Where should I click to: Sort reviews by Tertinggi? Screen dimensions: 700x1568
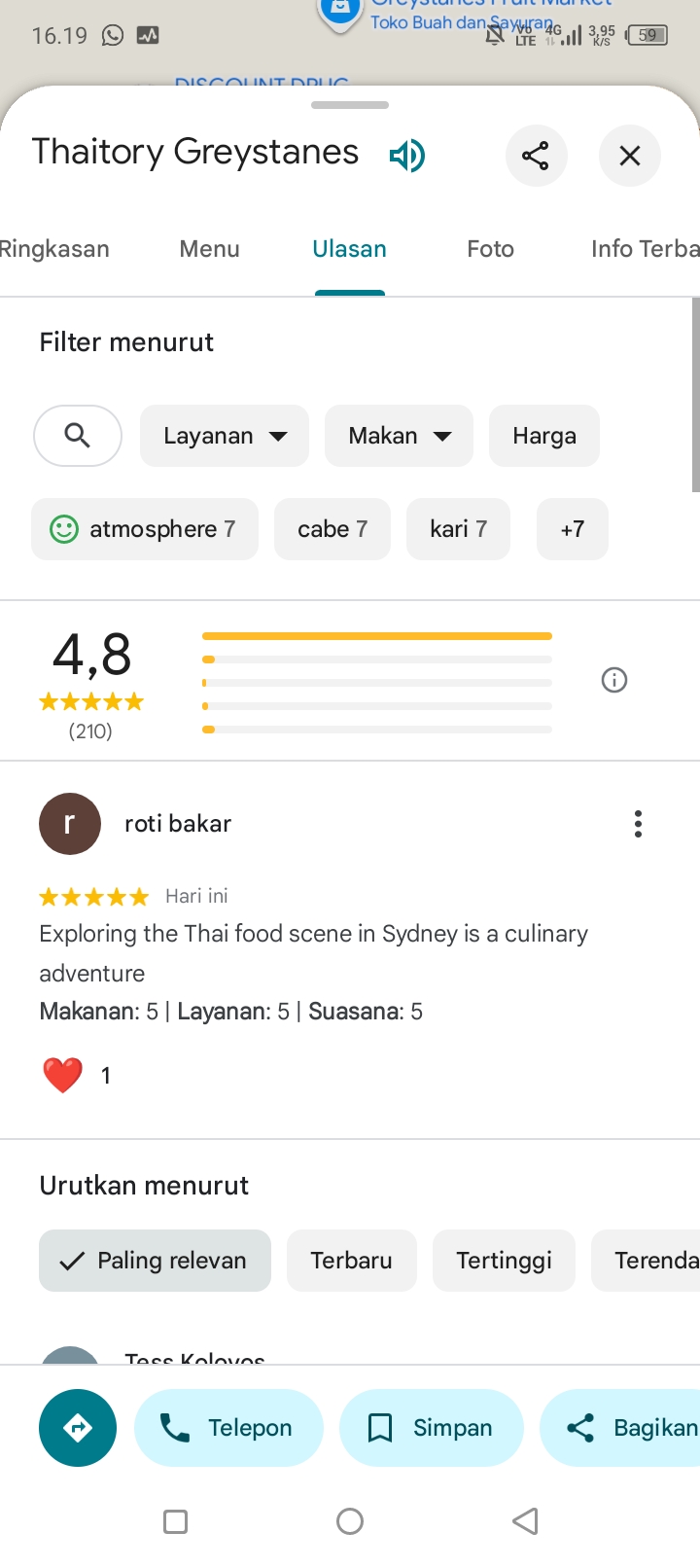[504, 1261]
